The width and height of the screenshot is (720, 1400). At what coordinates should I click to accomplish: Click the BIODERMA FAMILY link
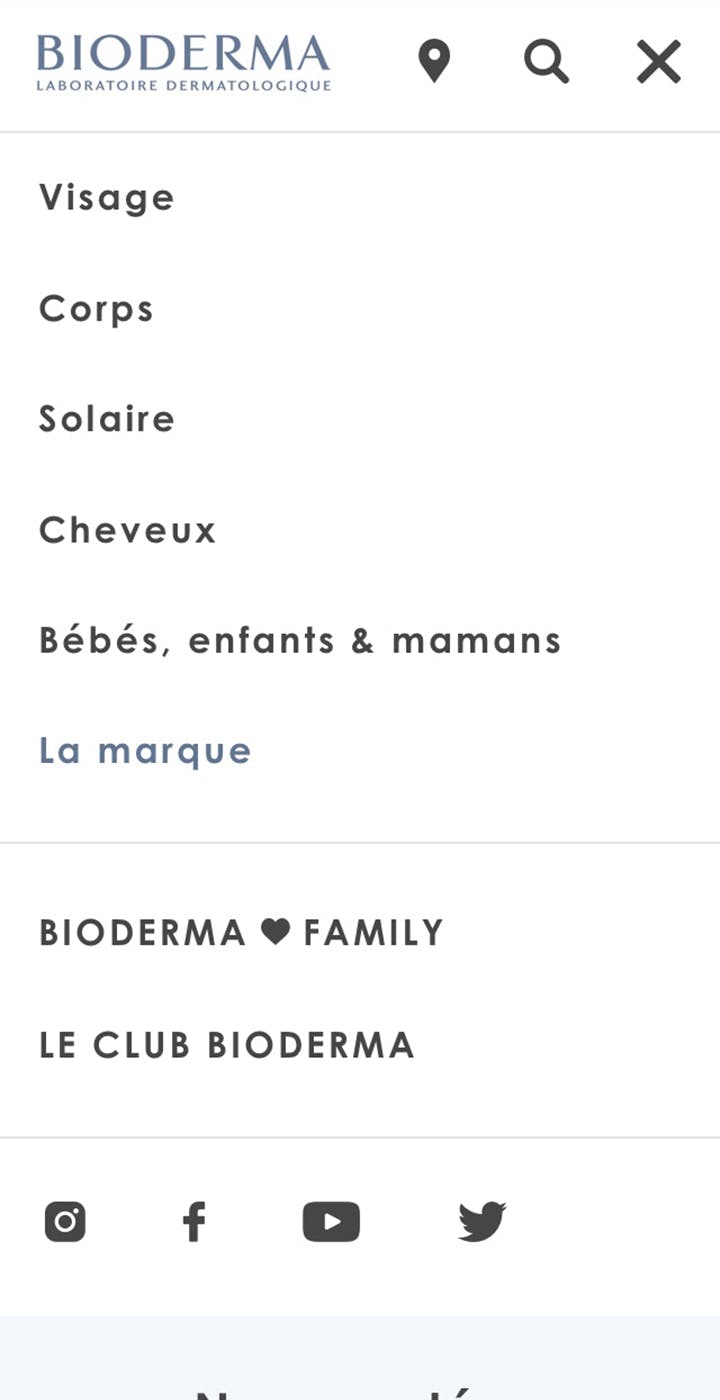(x=240, y=931)
